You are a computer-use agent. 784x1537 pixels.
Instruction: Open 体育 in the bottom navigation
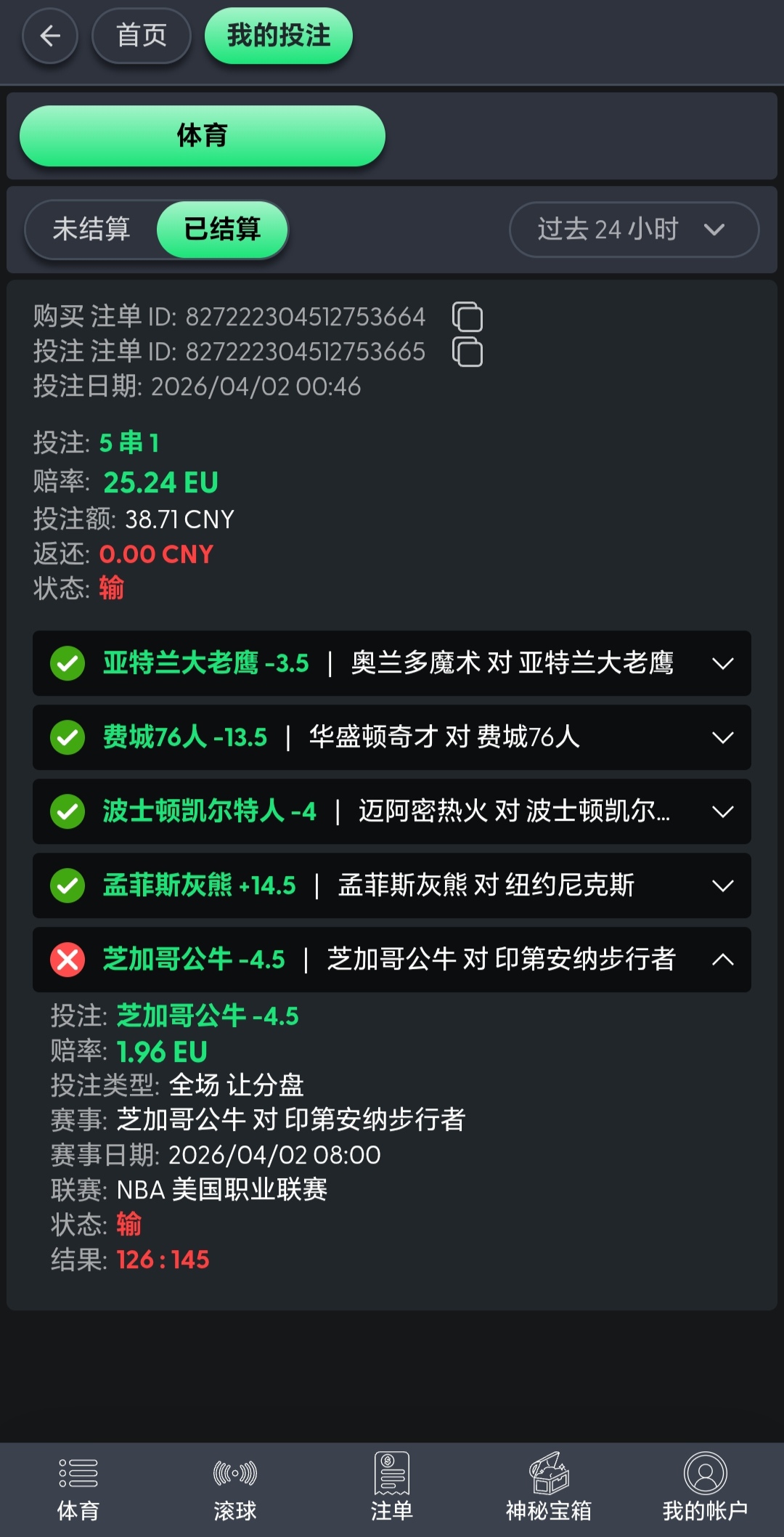coord(78,1489)
